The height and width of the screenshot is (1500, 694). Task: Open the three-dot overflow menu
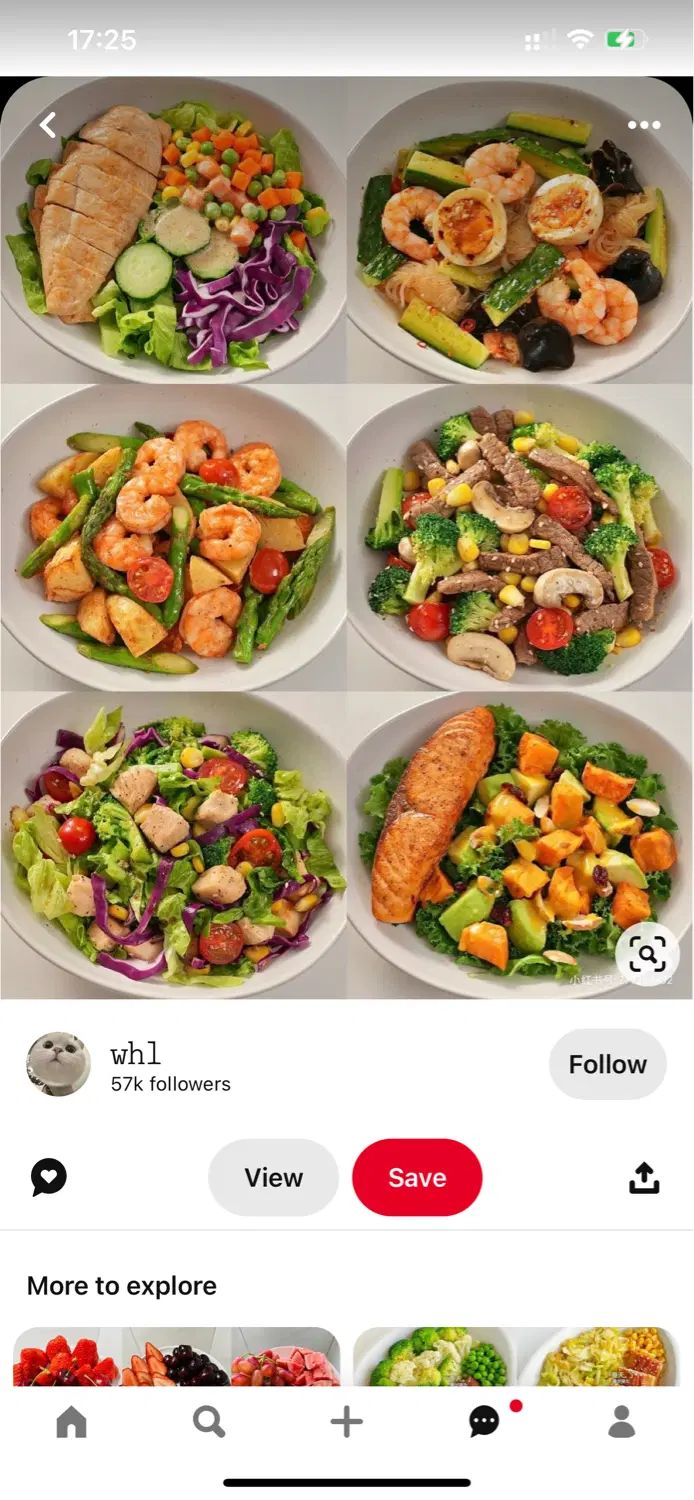click(643, 125)
